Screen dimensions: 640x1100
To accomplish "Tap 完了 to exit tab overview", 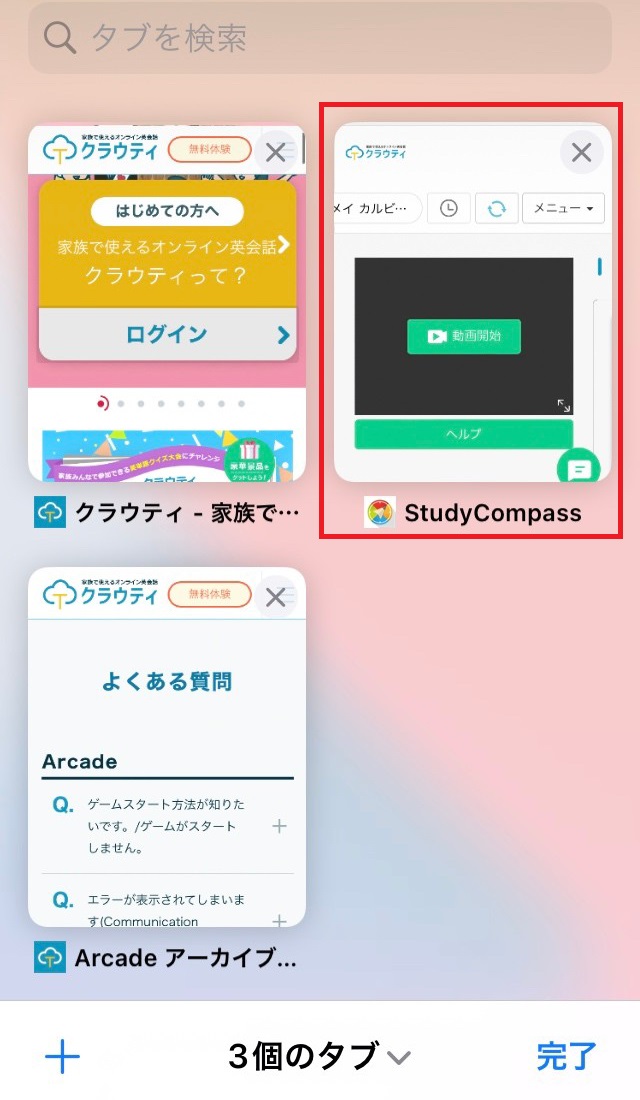I will [566, 1056].
